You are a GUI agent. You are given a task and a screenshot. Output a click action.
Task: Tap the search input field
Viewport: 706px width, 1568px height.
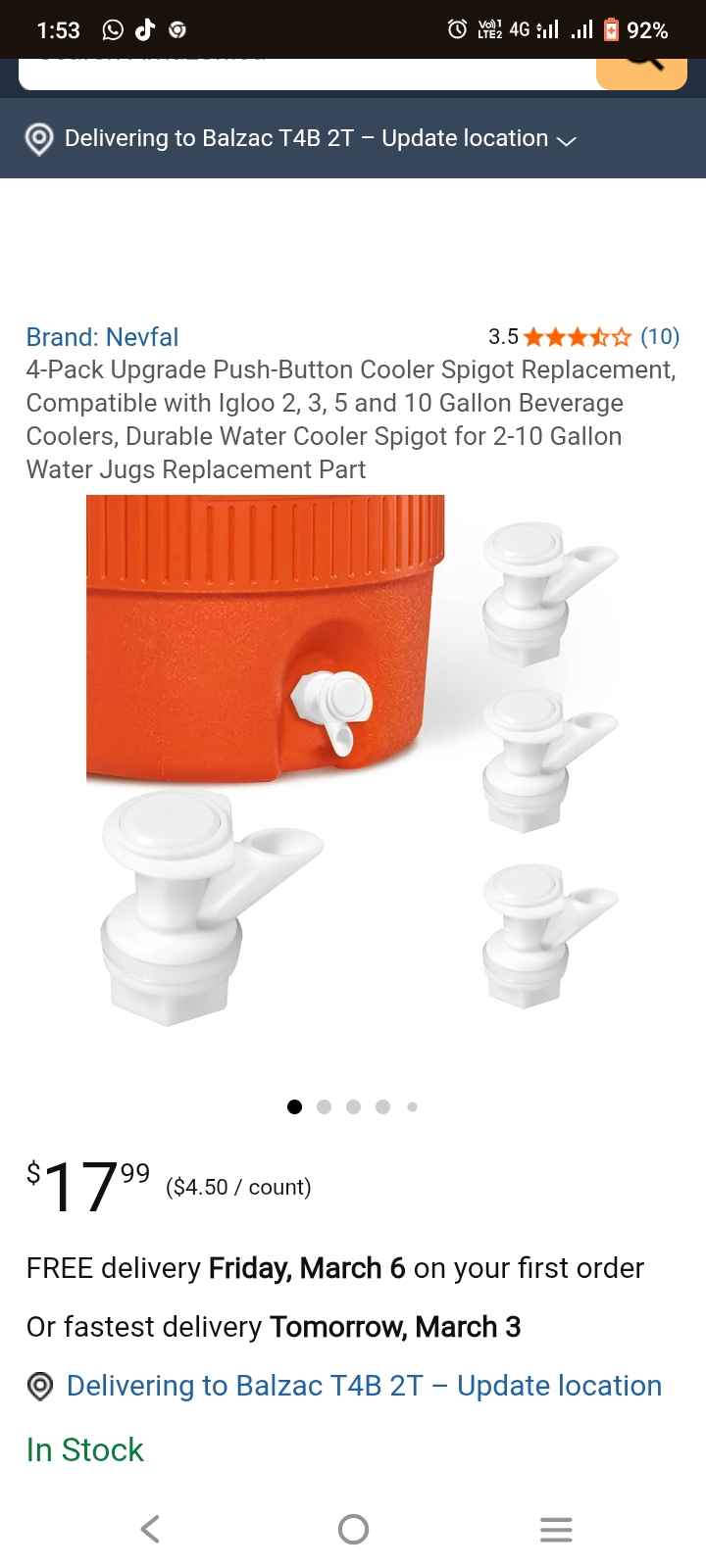(304, 73)
